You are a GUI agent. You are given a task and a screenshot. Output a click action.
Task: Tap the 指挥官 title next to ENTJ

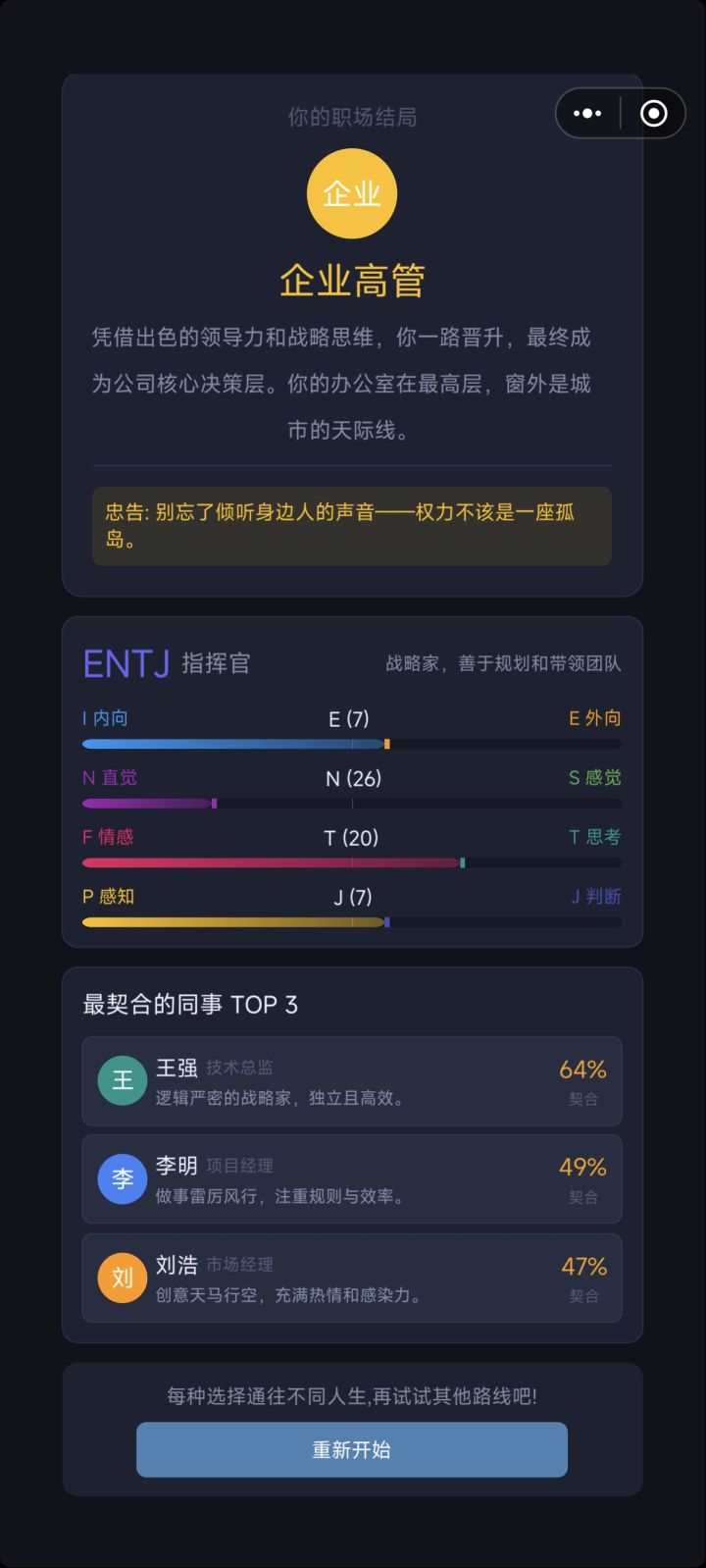211,663
